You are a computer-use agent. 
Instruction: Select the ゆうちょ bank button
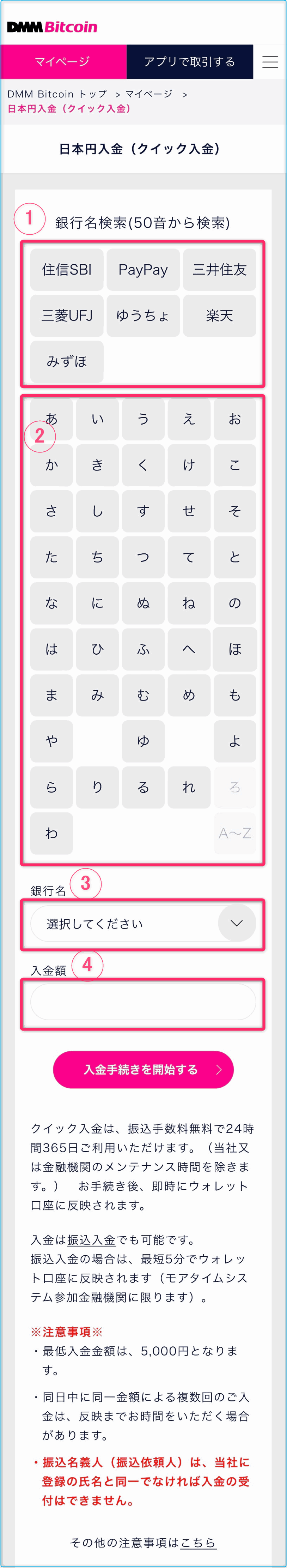tap(143, 315)
